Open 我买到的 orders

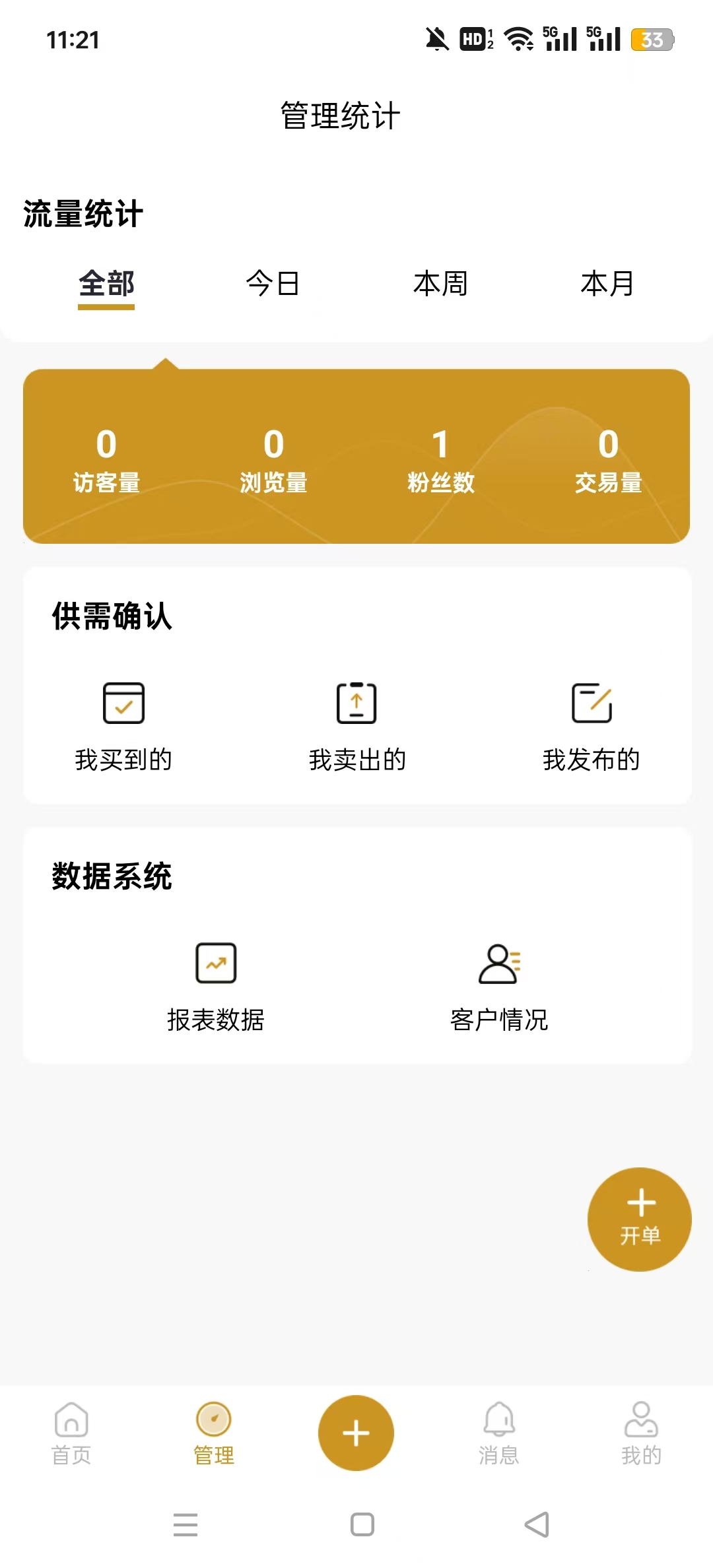coord(123,726)
